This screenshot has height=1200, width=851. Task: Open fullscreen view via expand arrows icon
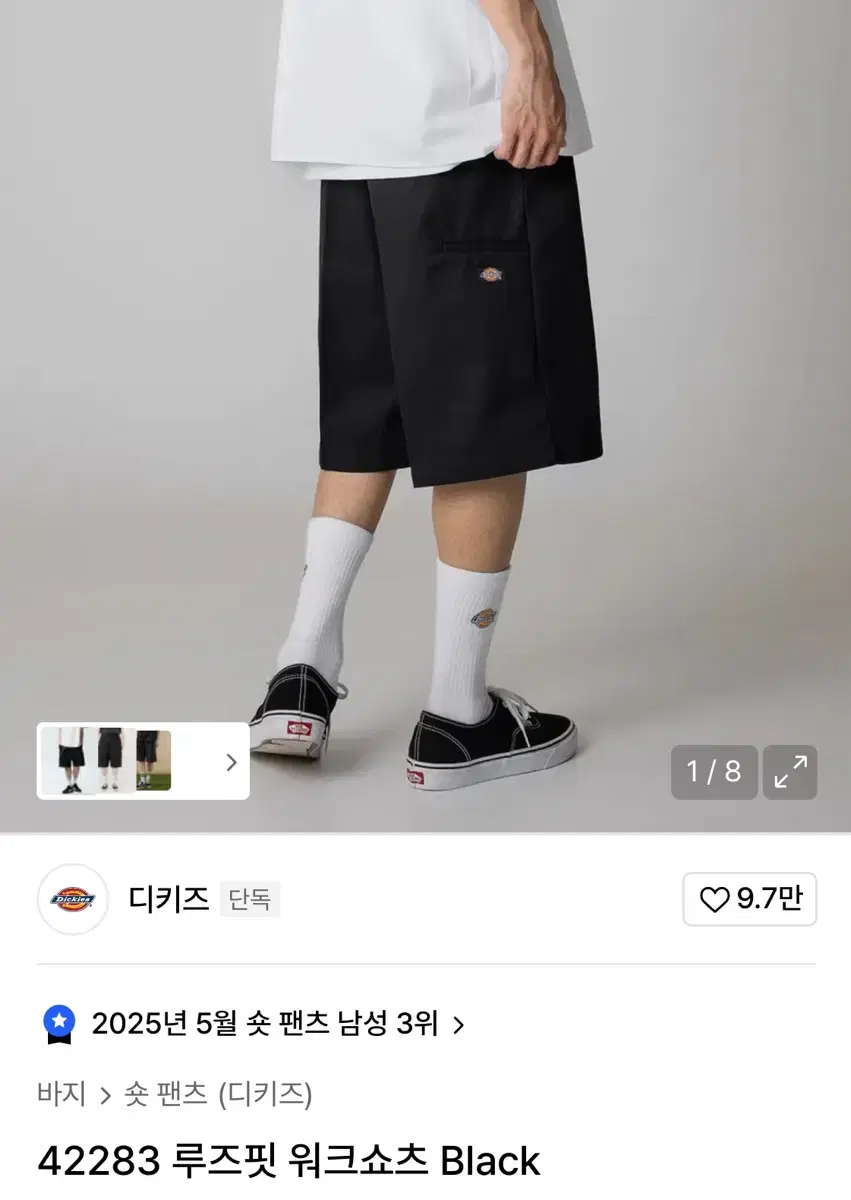tap(790, 773)
